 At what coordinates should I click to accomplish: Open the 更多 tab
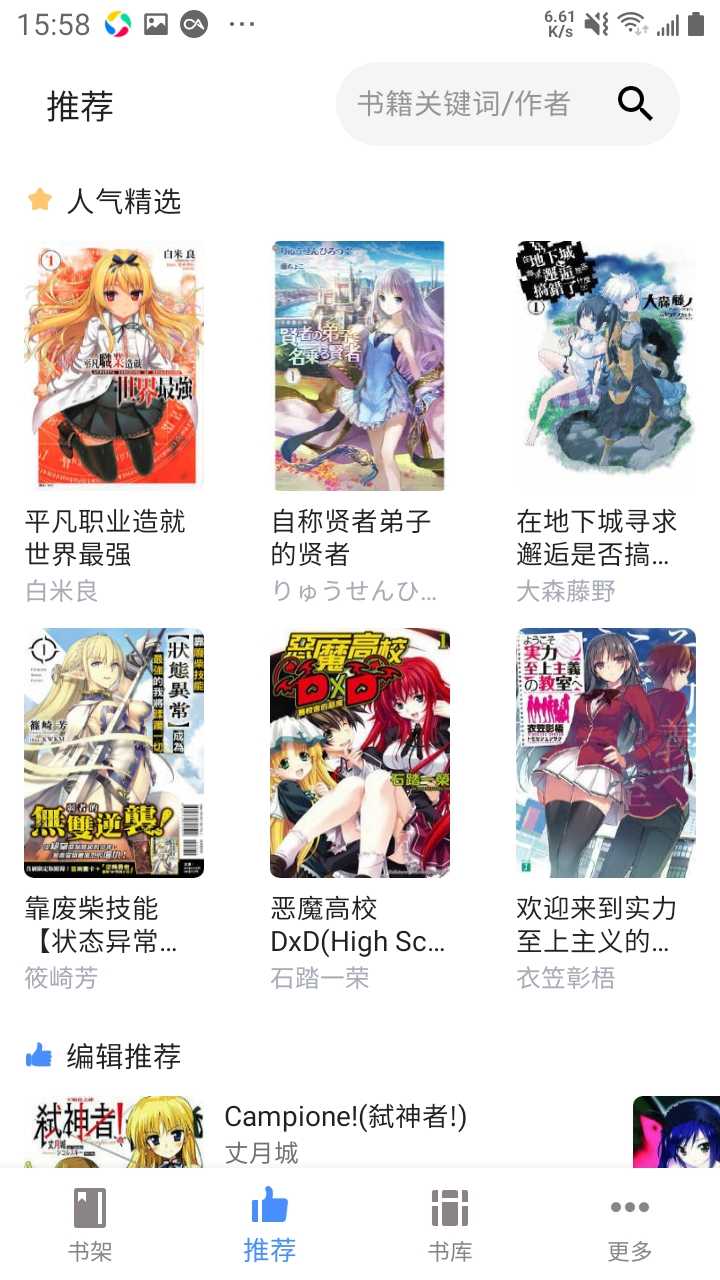[630, 1223]
